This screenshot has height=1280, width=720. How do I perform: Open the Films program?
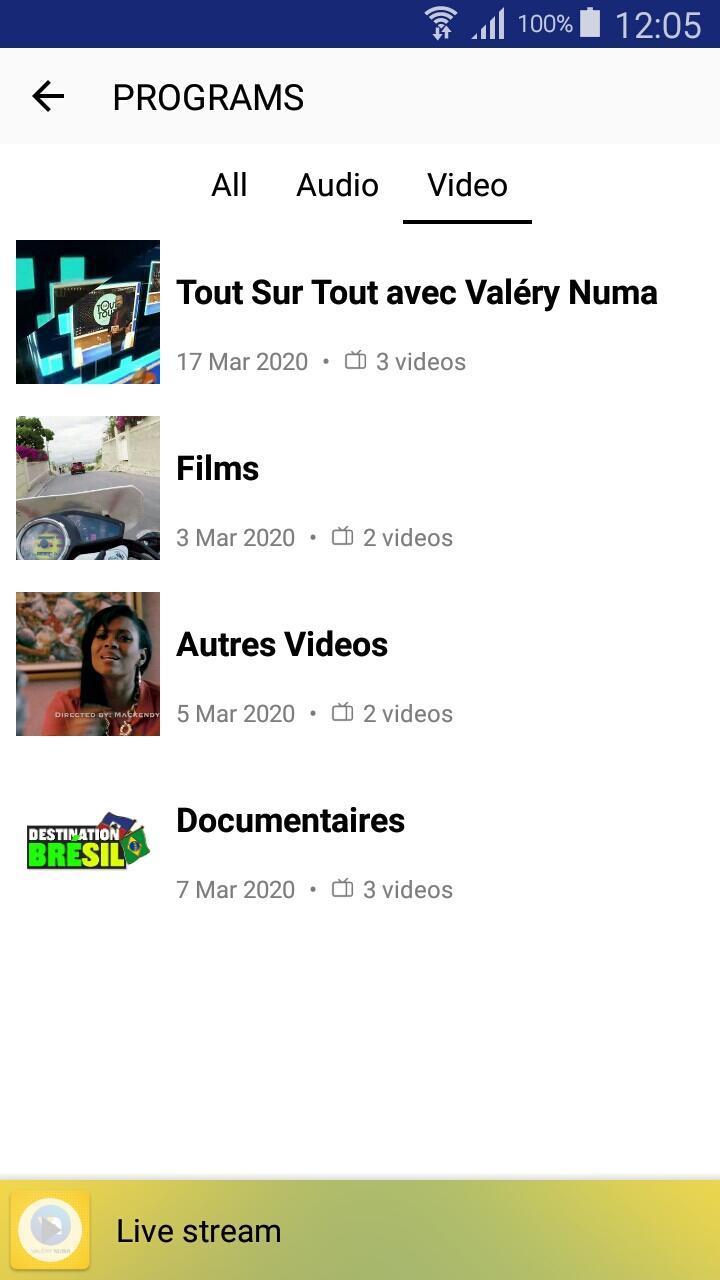pos(217,467)
